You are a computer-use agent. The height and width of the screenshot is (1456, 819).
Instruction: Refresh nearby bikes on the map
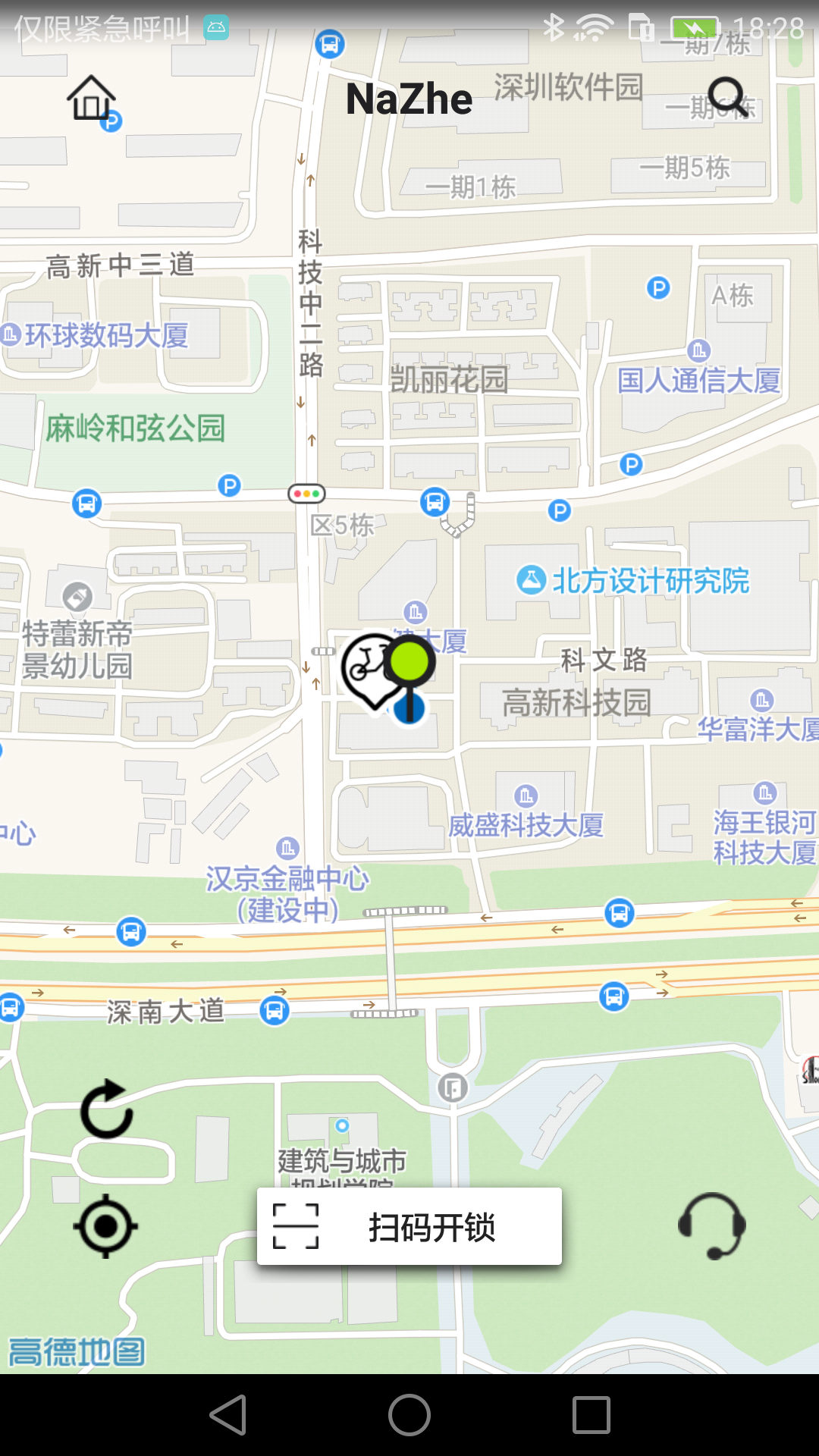pyautogui.click(x=106, y=1109)
